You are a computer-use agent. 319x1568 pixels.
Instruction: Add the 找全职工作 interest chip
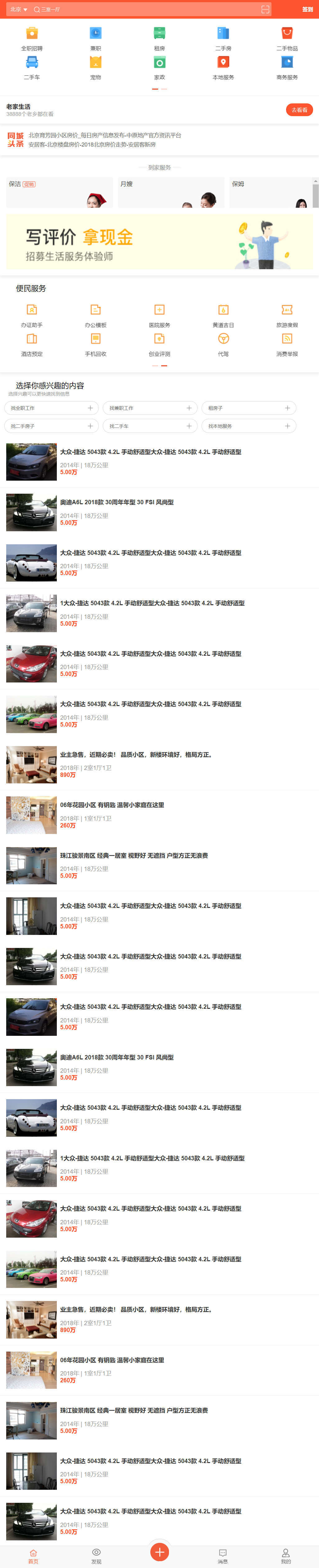(51, 408)
